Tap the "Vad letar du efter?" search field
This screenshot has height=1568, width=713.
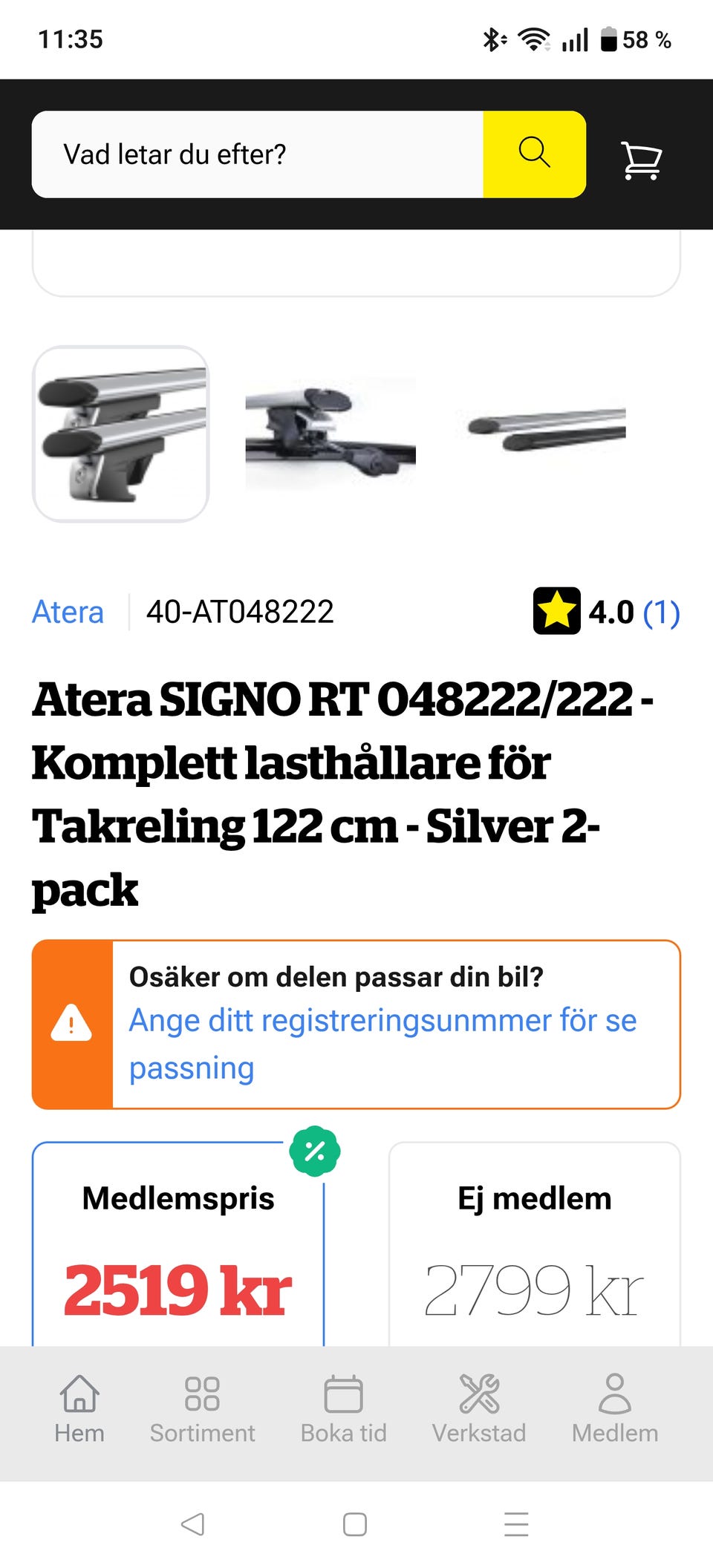258,154
